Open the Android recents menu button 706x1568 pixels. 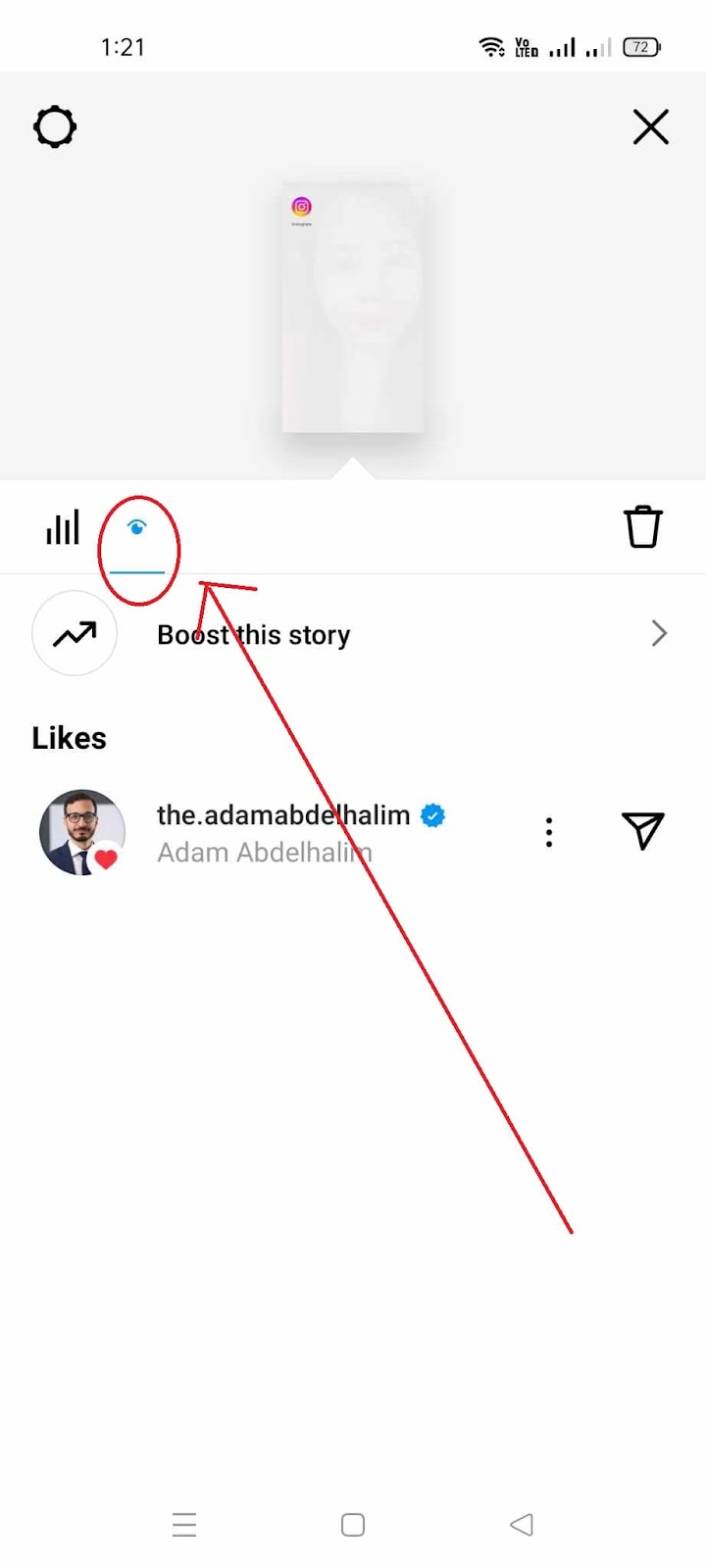[x=184, y=1524]
